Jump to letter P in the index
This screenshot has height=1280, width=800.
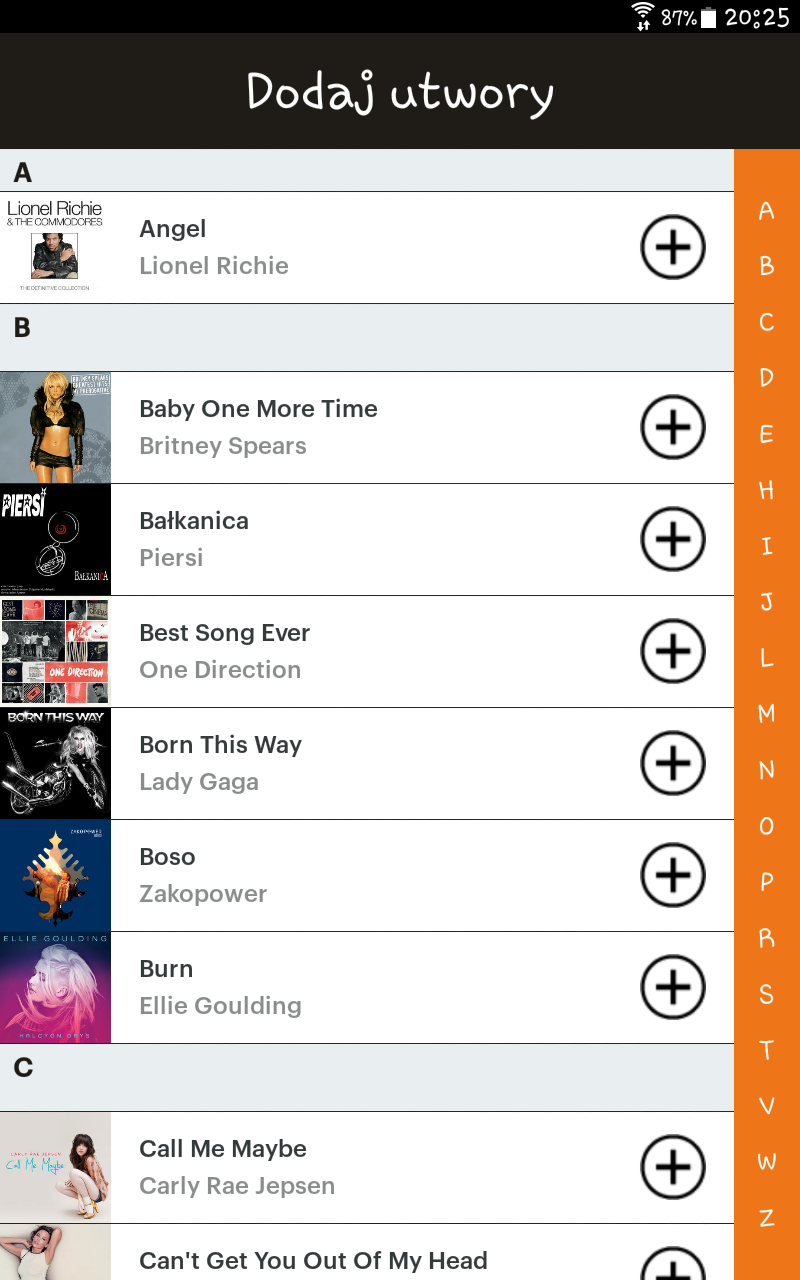767,882
